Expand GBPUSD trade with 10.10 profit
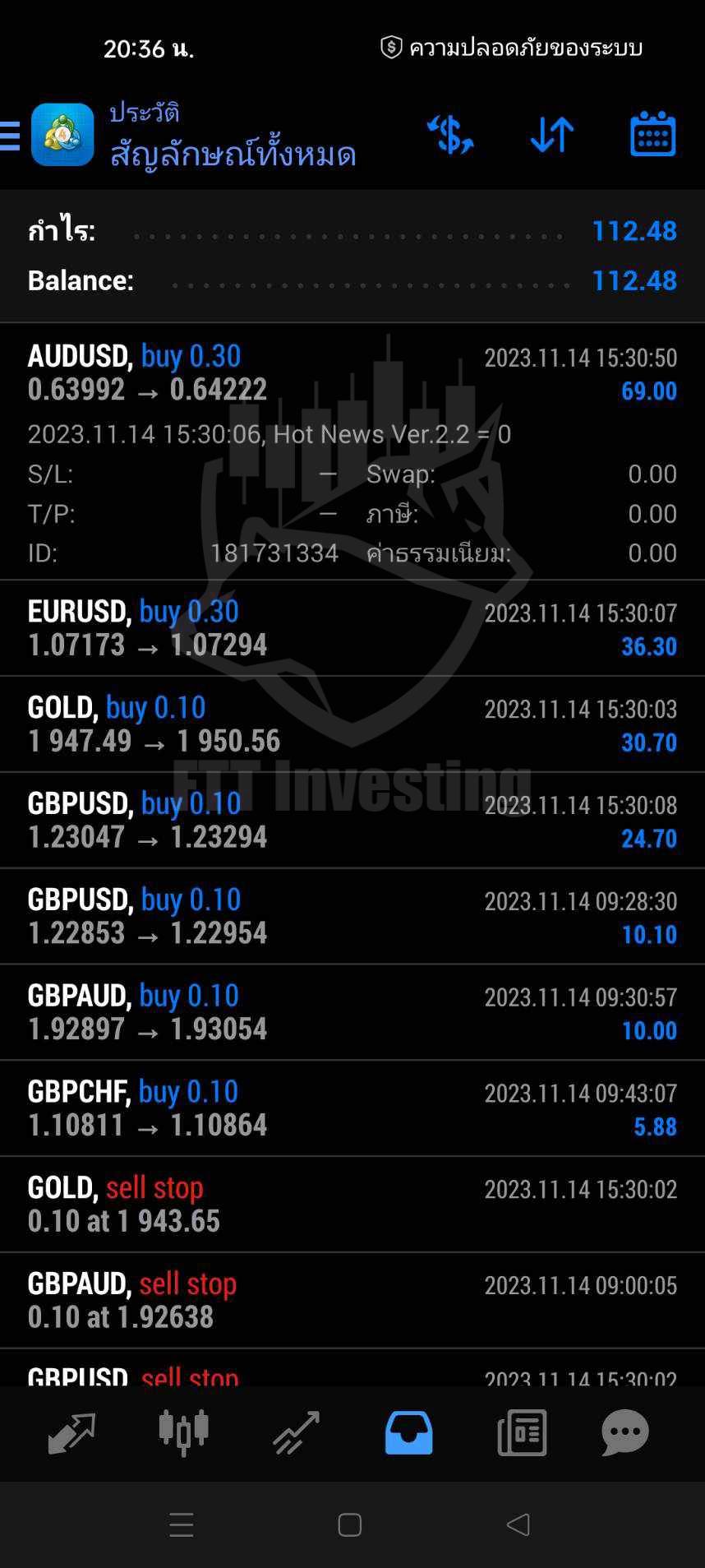This screenshot has height=1568, width=705. coord(352,917)
